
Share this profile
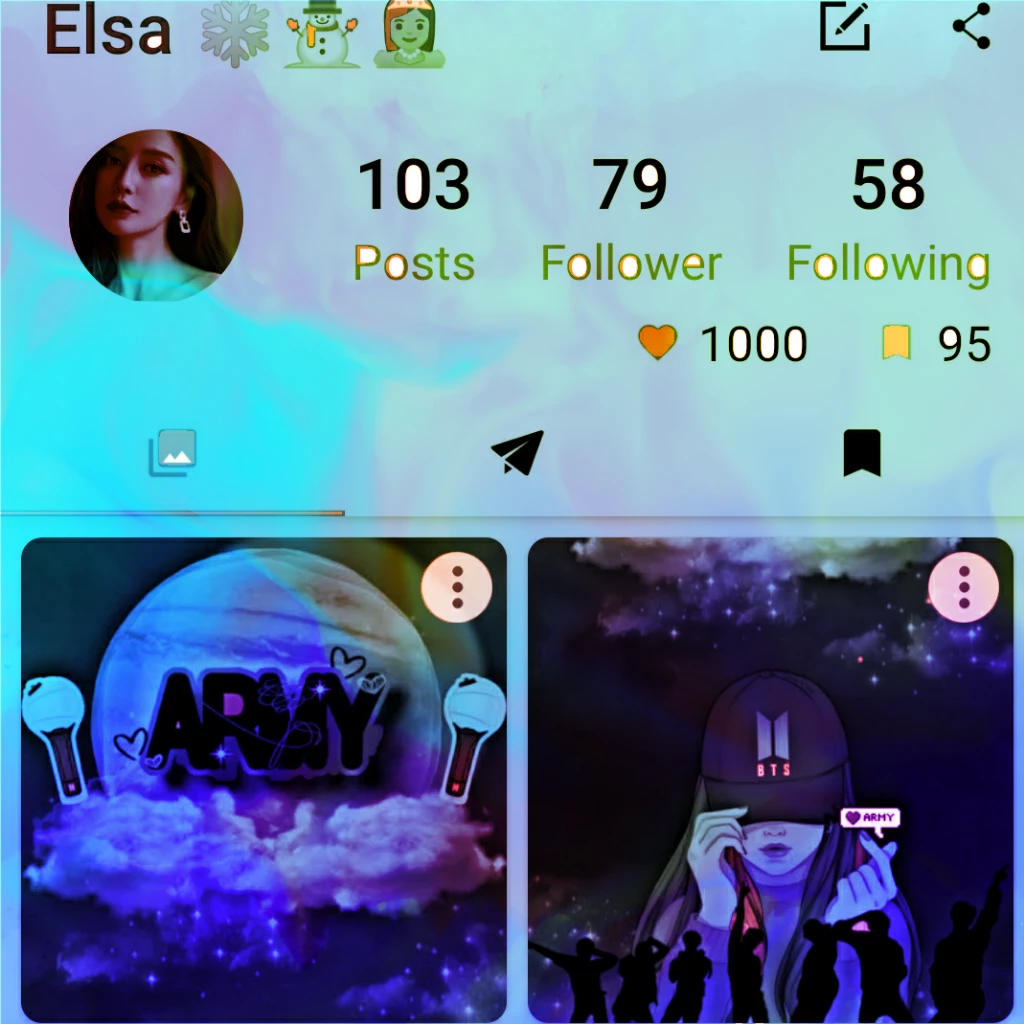tap(972, 26)
